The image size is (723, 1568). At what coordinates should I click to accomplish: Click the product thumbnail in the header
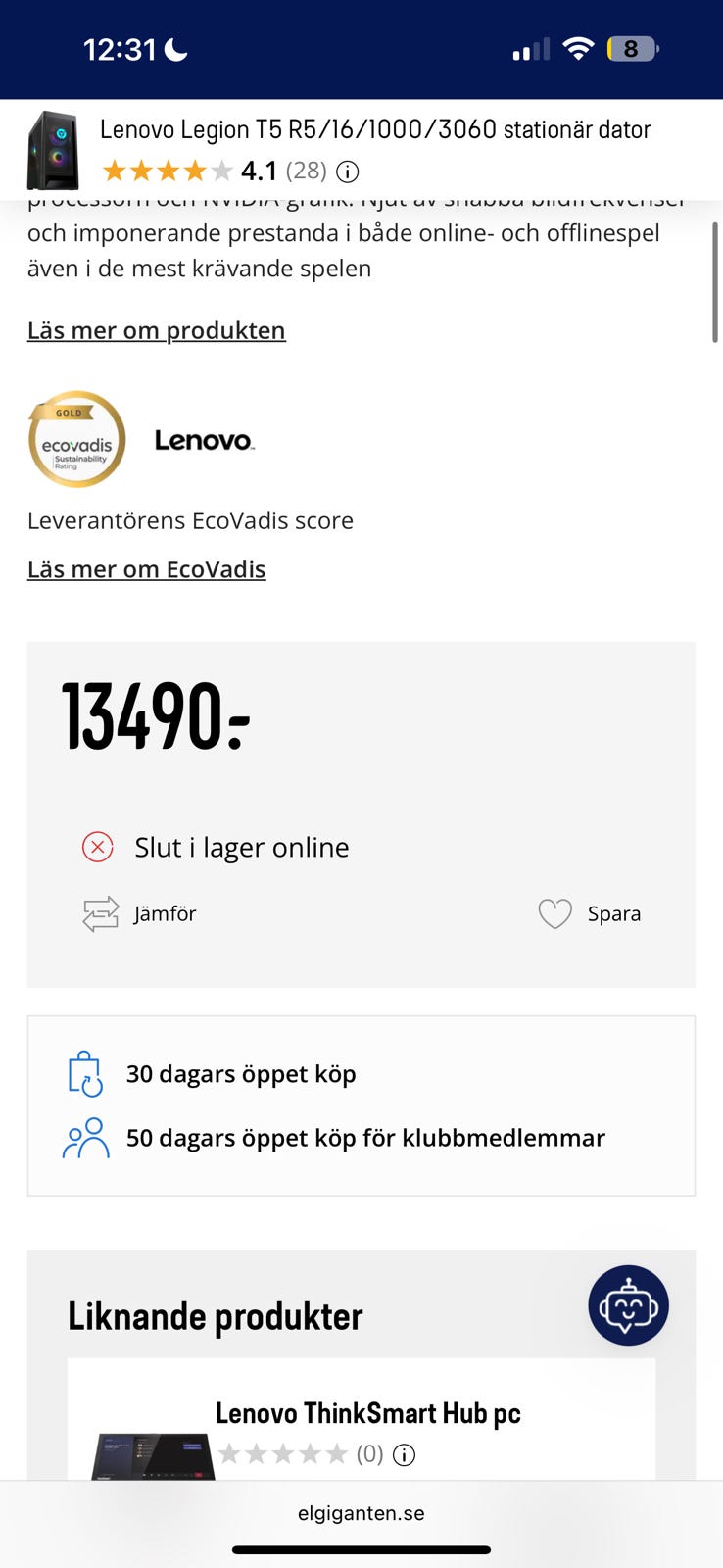coord(55,149)
